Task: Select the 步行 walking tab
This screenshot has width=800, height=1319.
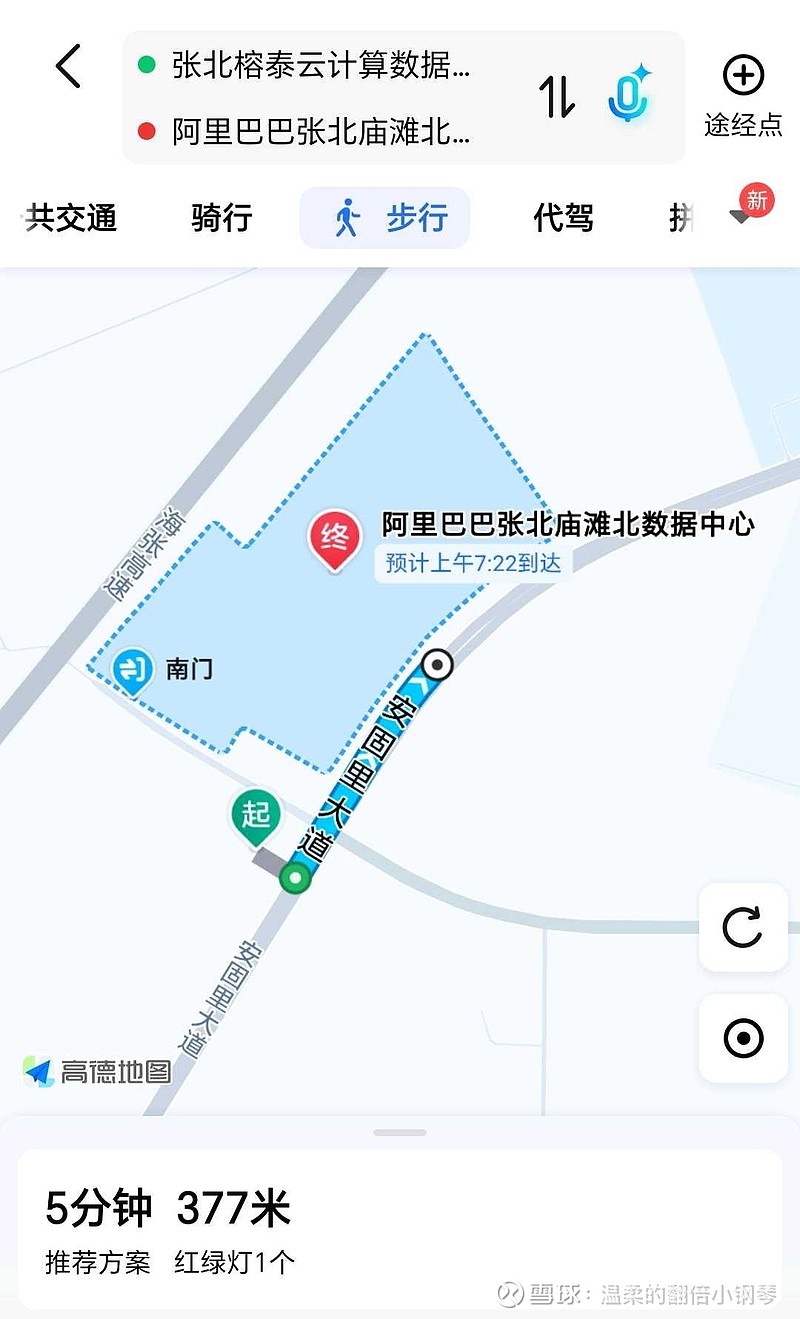Action: coord(385,217)
